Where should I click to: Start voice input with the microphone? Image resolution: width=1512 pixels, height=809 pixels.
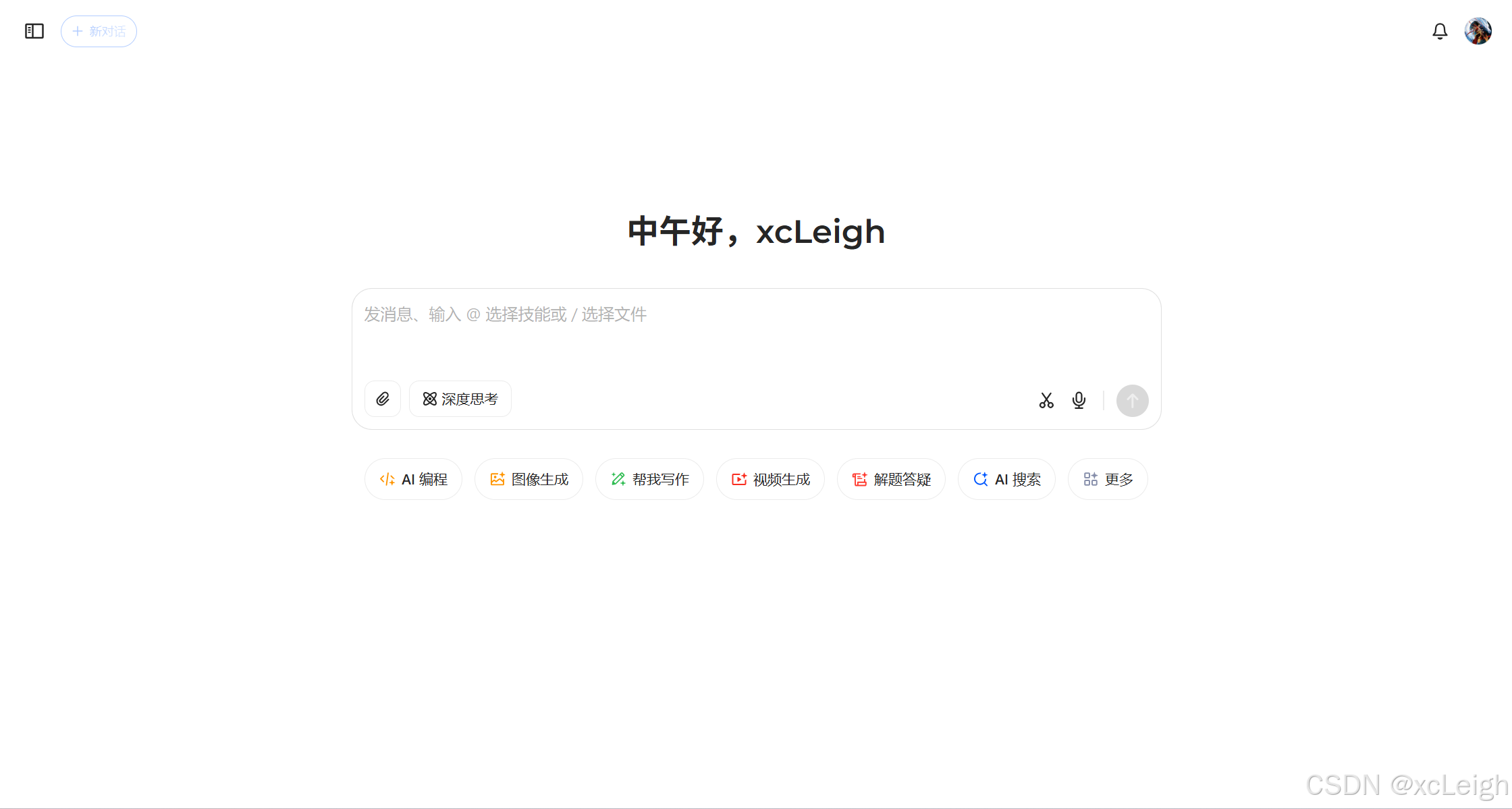click(1079, 401)
